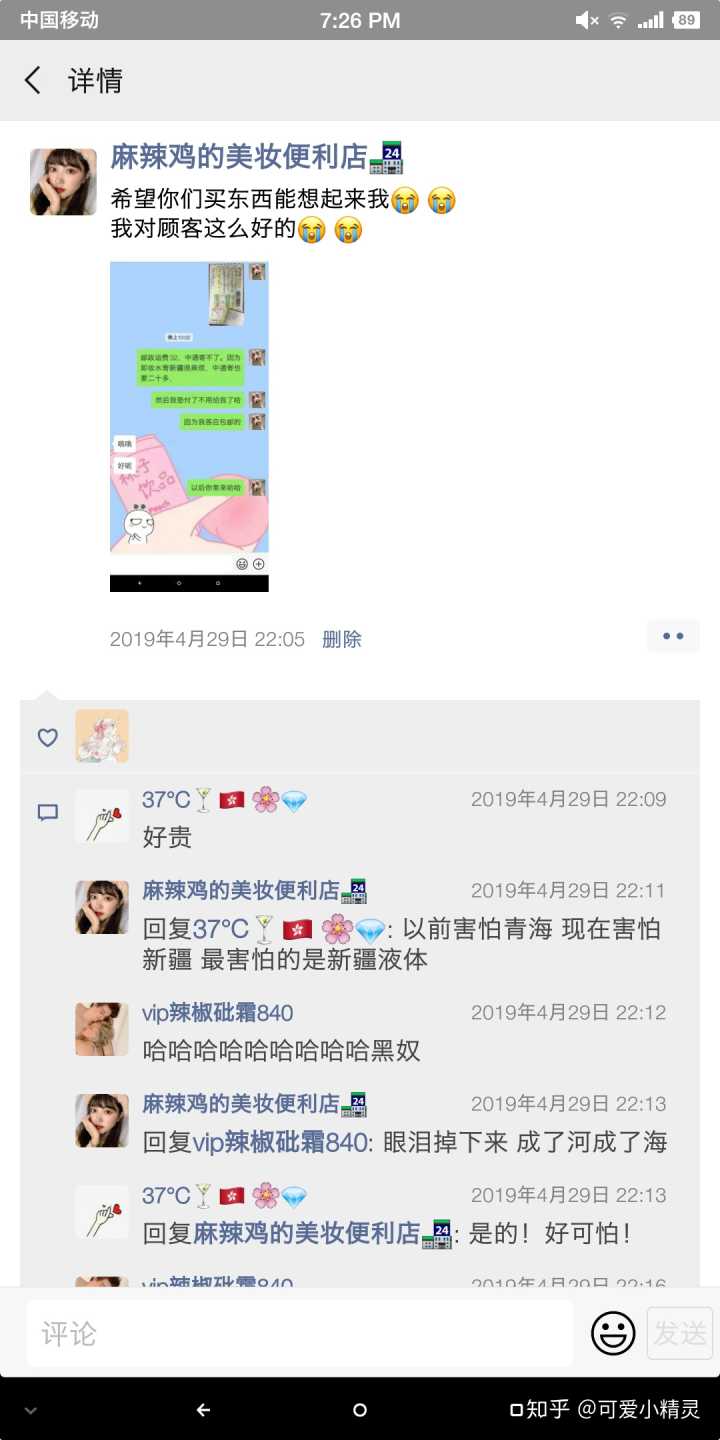Tap the system back arrow in navigation bar
Viewport: 720px width, 1440px height.
203,1410
